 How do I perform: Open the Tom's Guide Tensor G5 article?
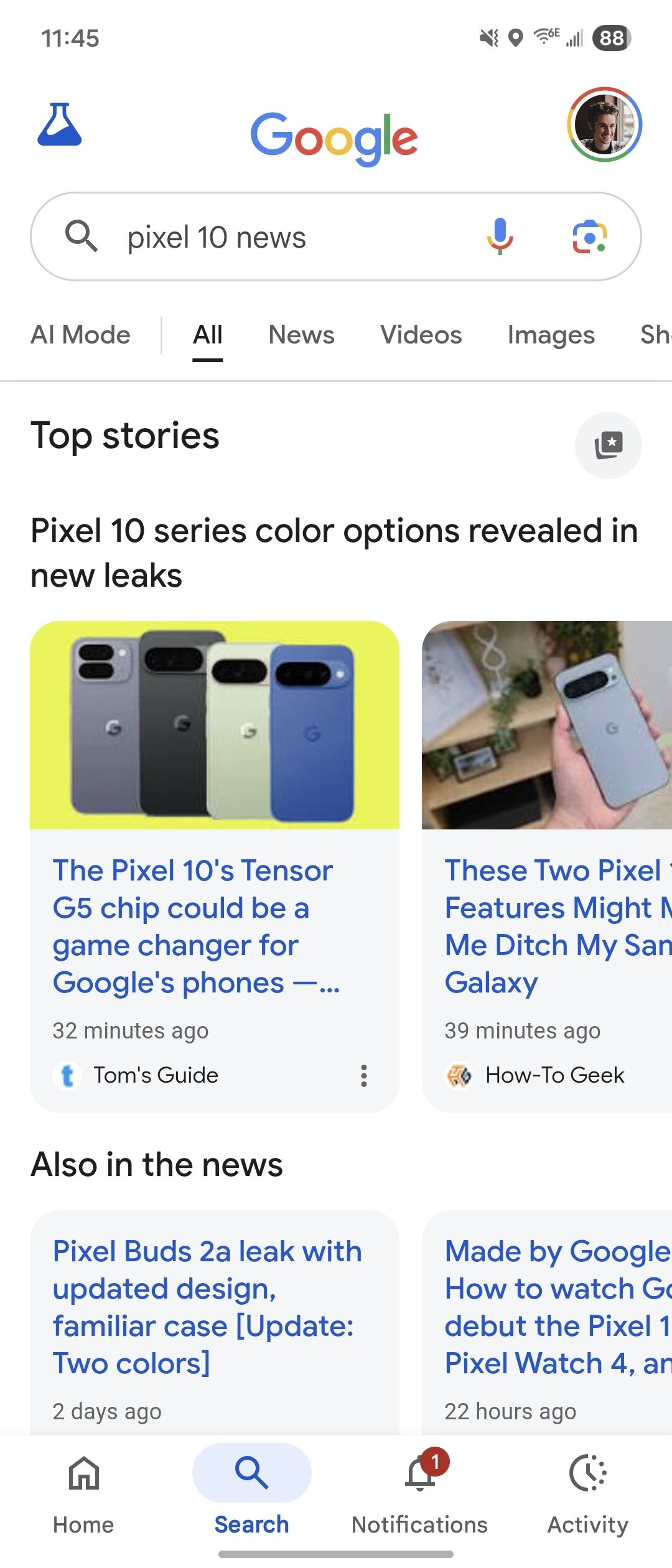pyautogui.click(x=196, y=926)
